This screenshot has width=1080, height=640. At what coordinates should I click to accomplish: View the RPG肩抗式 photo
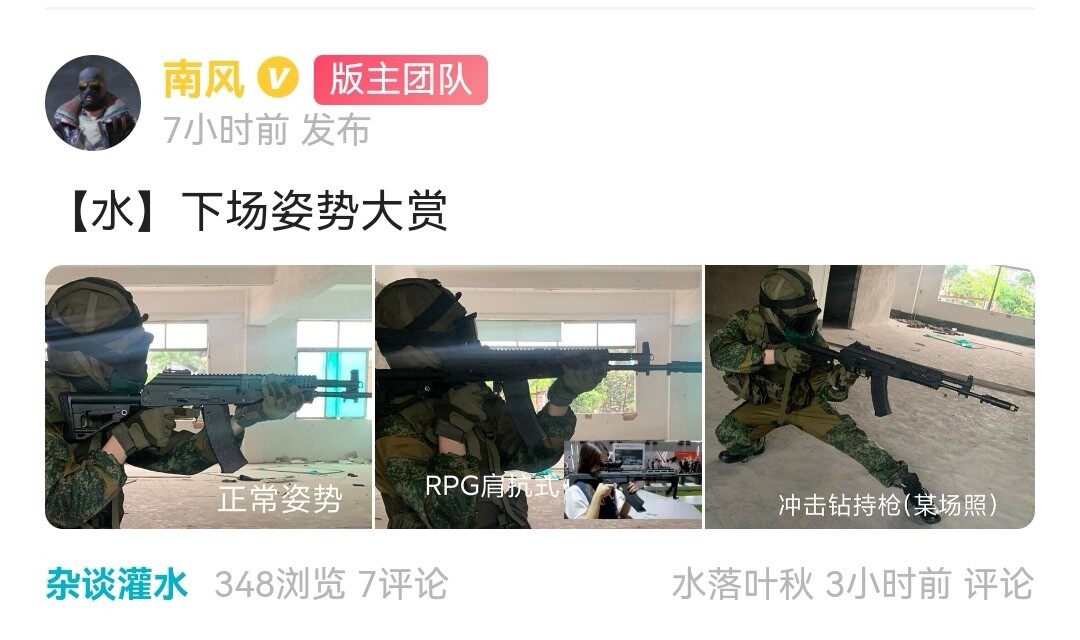[x=538, y=396]
